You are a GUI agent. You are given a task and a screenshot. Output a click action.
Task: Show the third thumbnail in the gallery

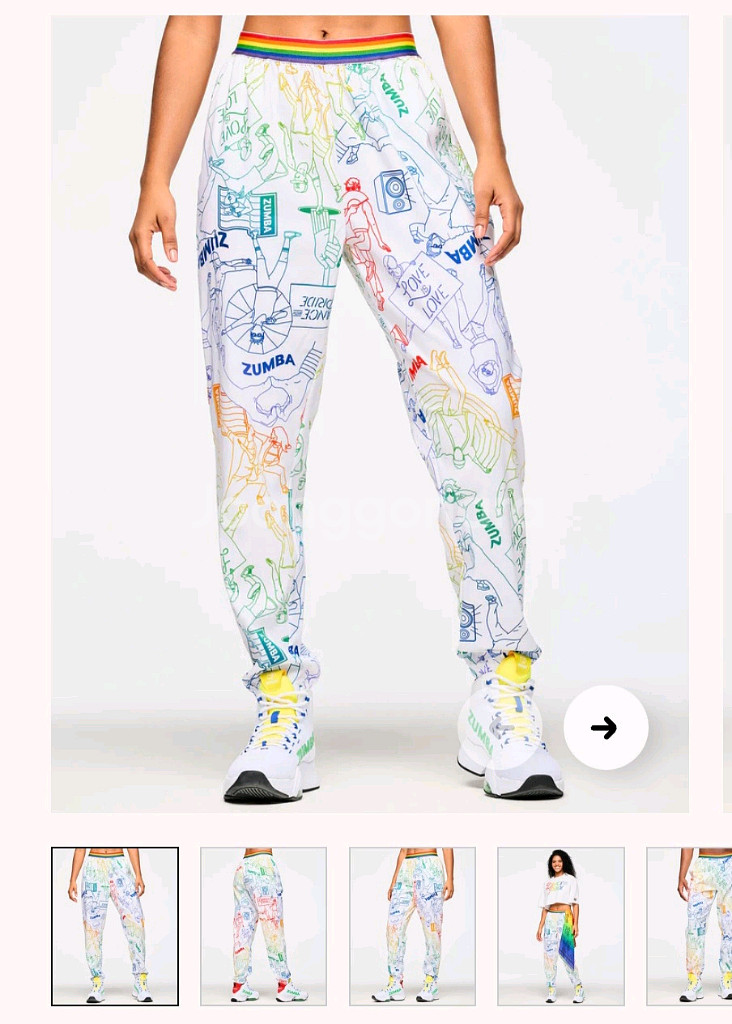click(412, 926)
